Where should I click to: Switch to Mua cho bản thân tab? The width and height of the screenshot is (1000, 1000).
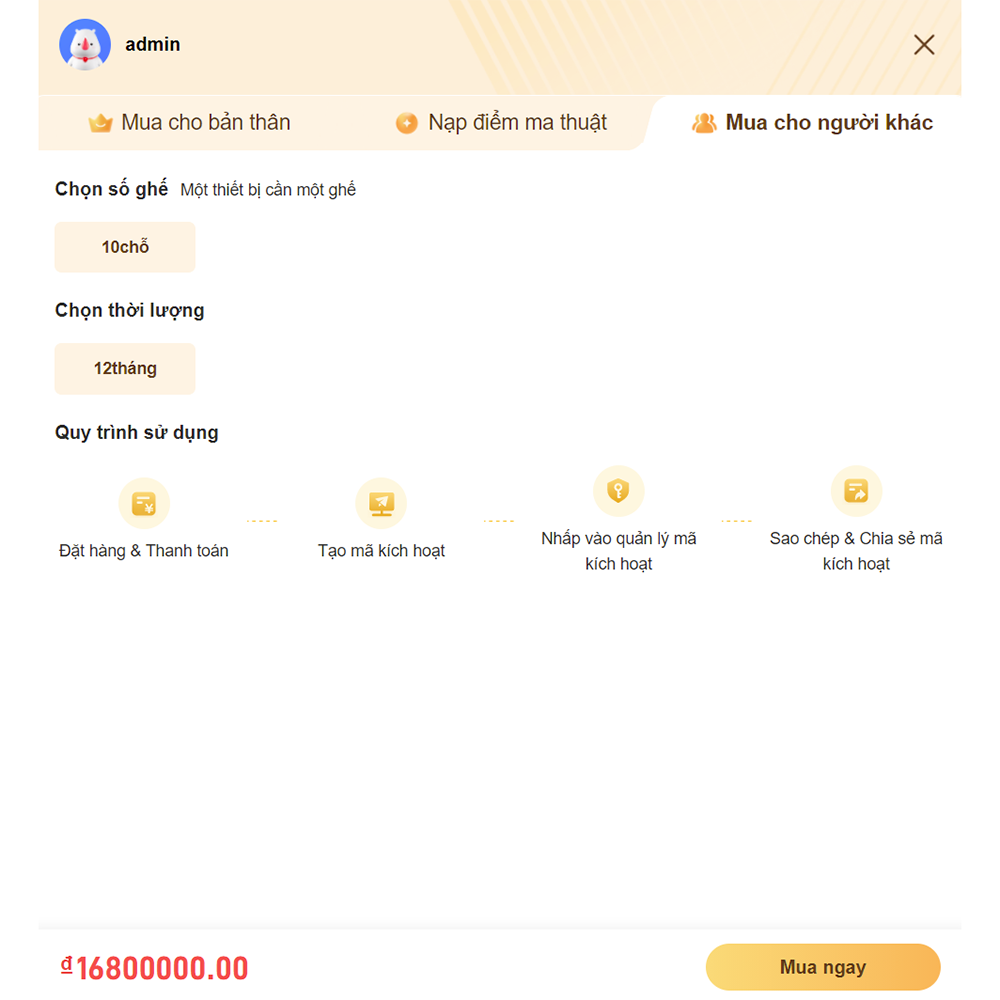190,123
